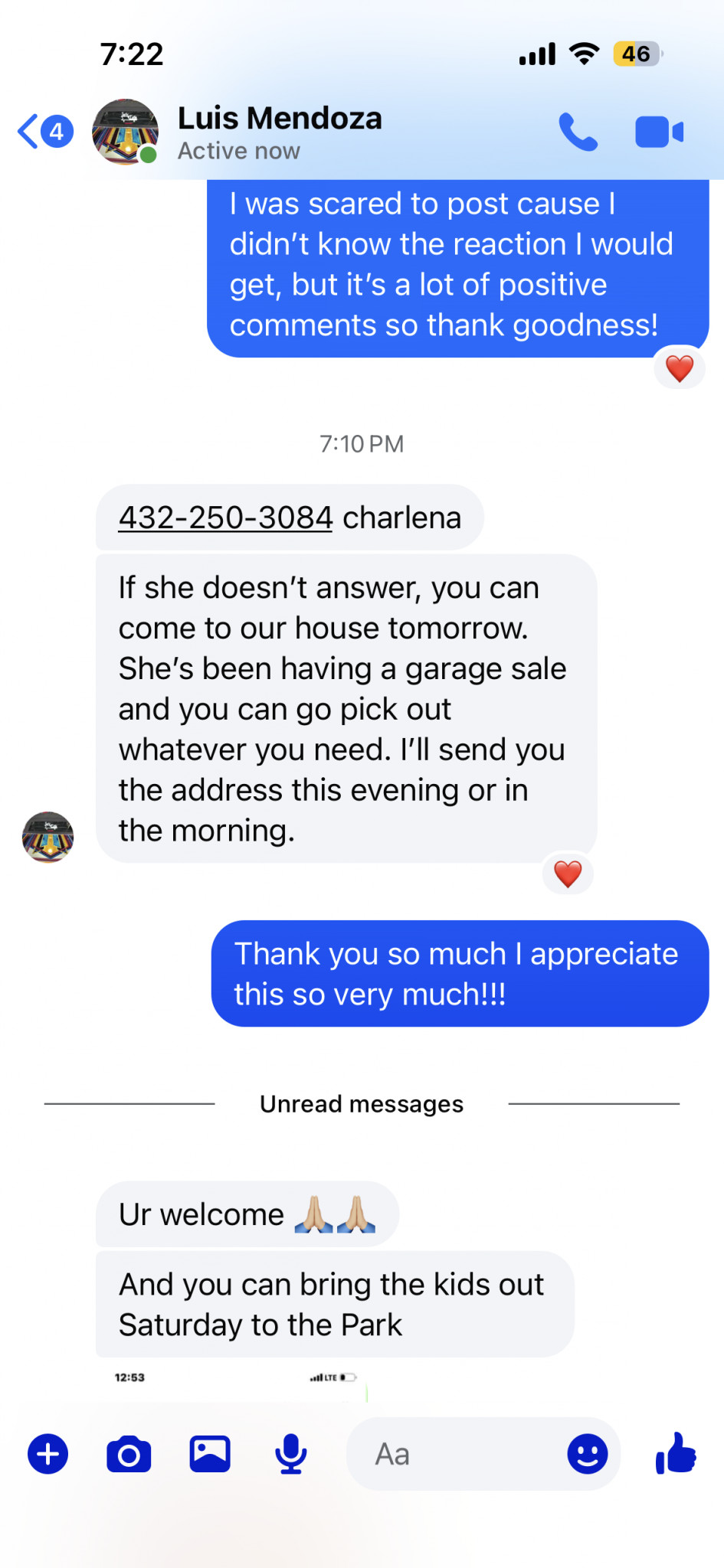
Task: Tap the phone number 432-250-3084
Action: [x=225, y=518]
